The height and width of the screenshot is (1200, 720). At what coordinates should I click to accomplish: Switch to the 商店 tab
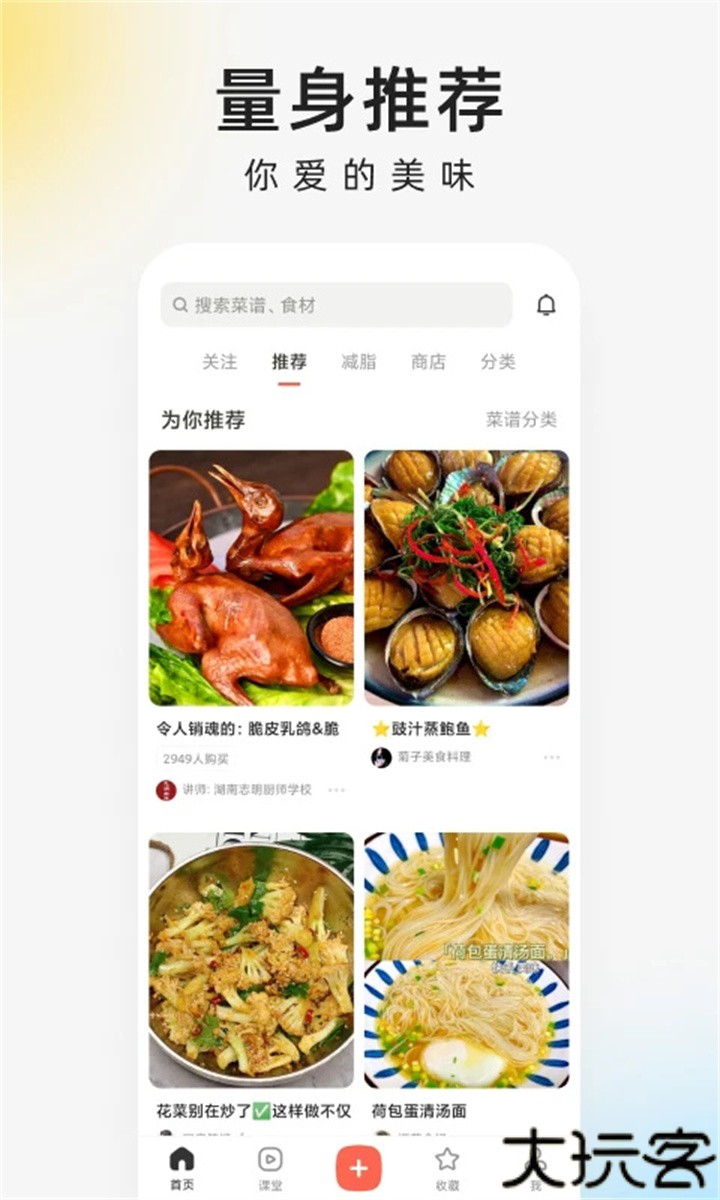click(428, 362)
